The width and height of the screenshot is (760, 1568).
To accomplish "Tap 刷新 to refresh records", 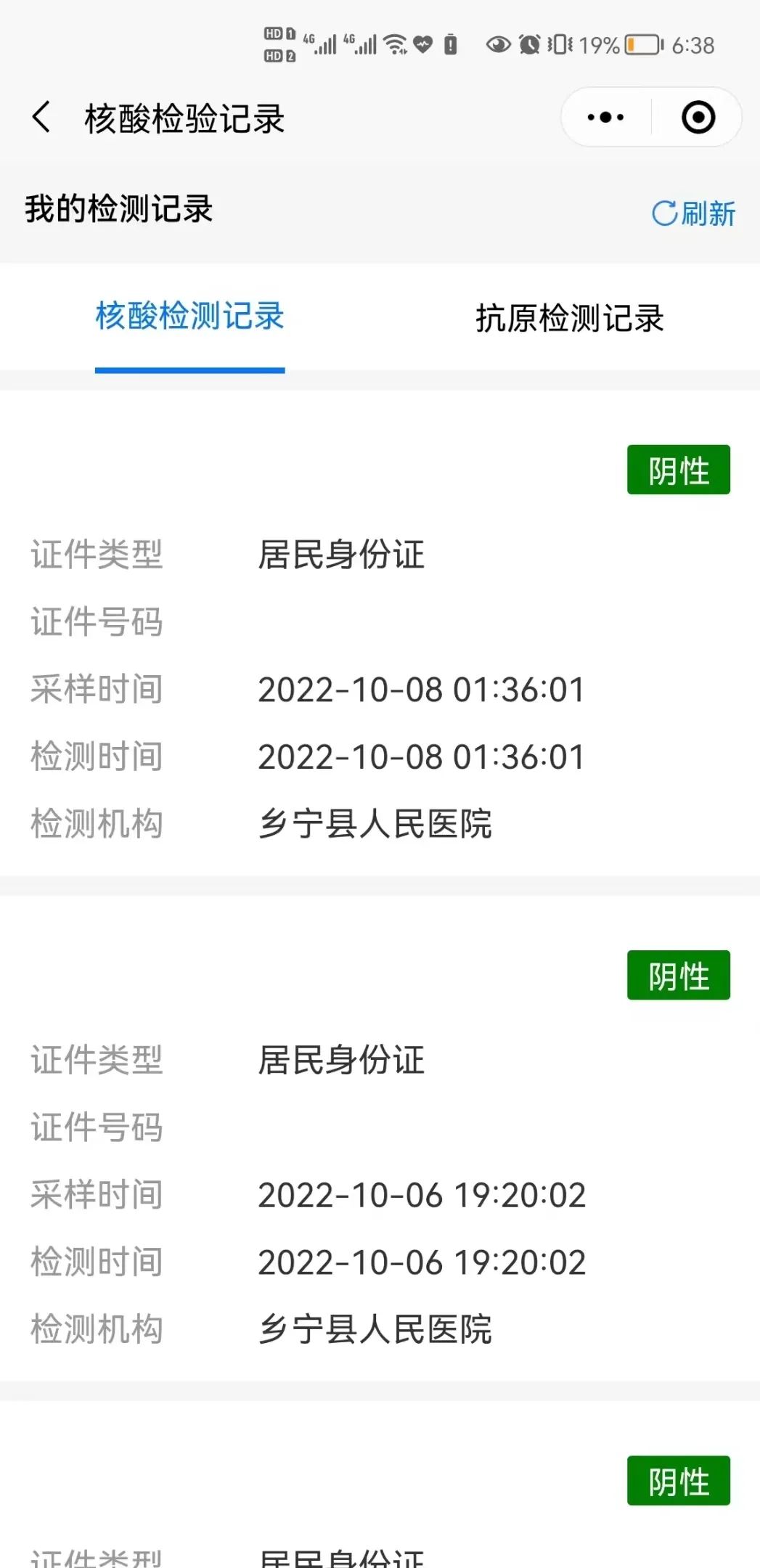I will 693,213.
